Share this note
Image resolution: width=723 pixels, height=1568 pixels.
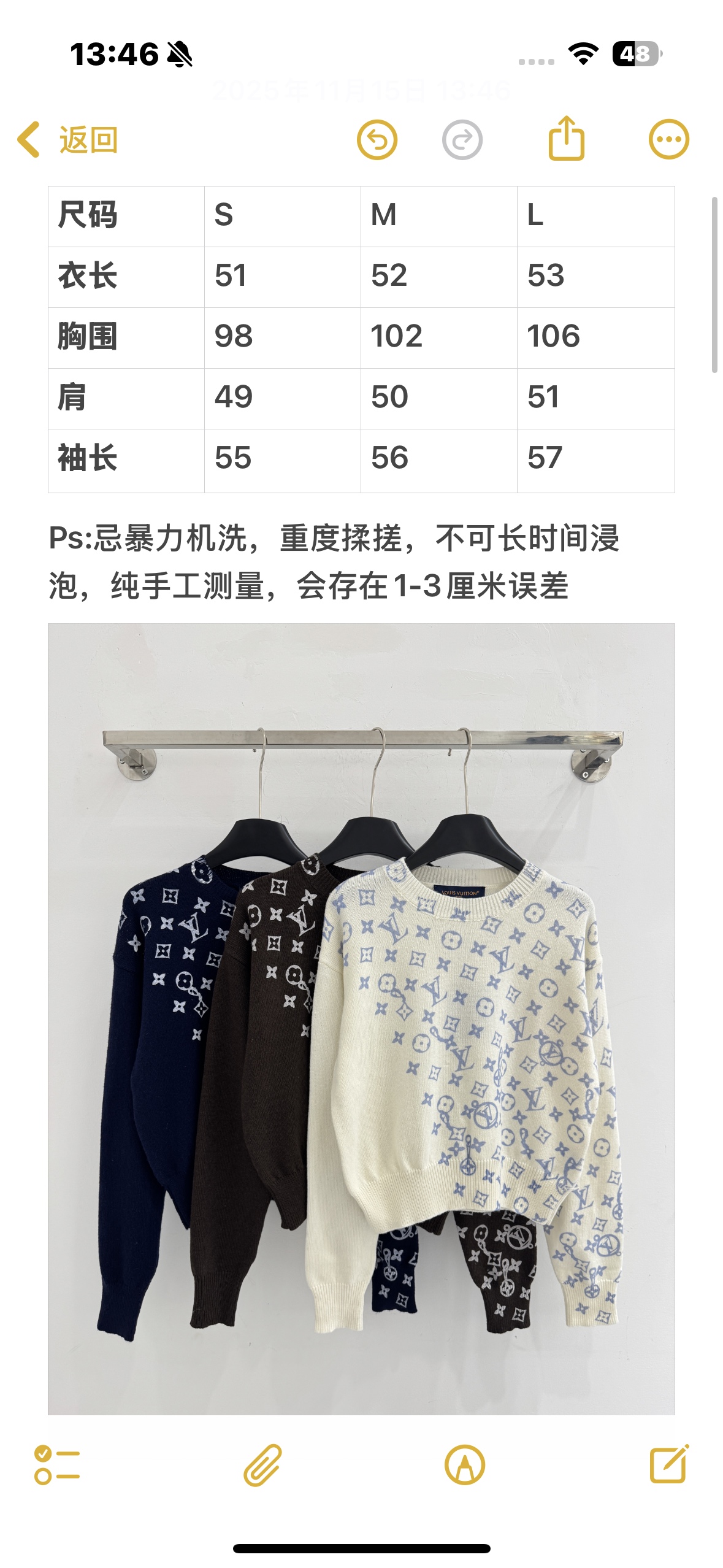[566, 139]
